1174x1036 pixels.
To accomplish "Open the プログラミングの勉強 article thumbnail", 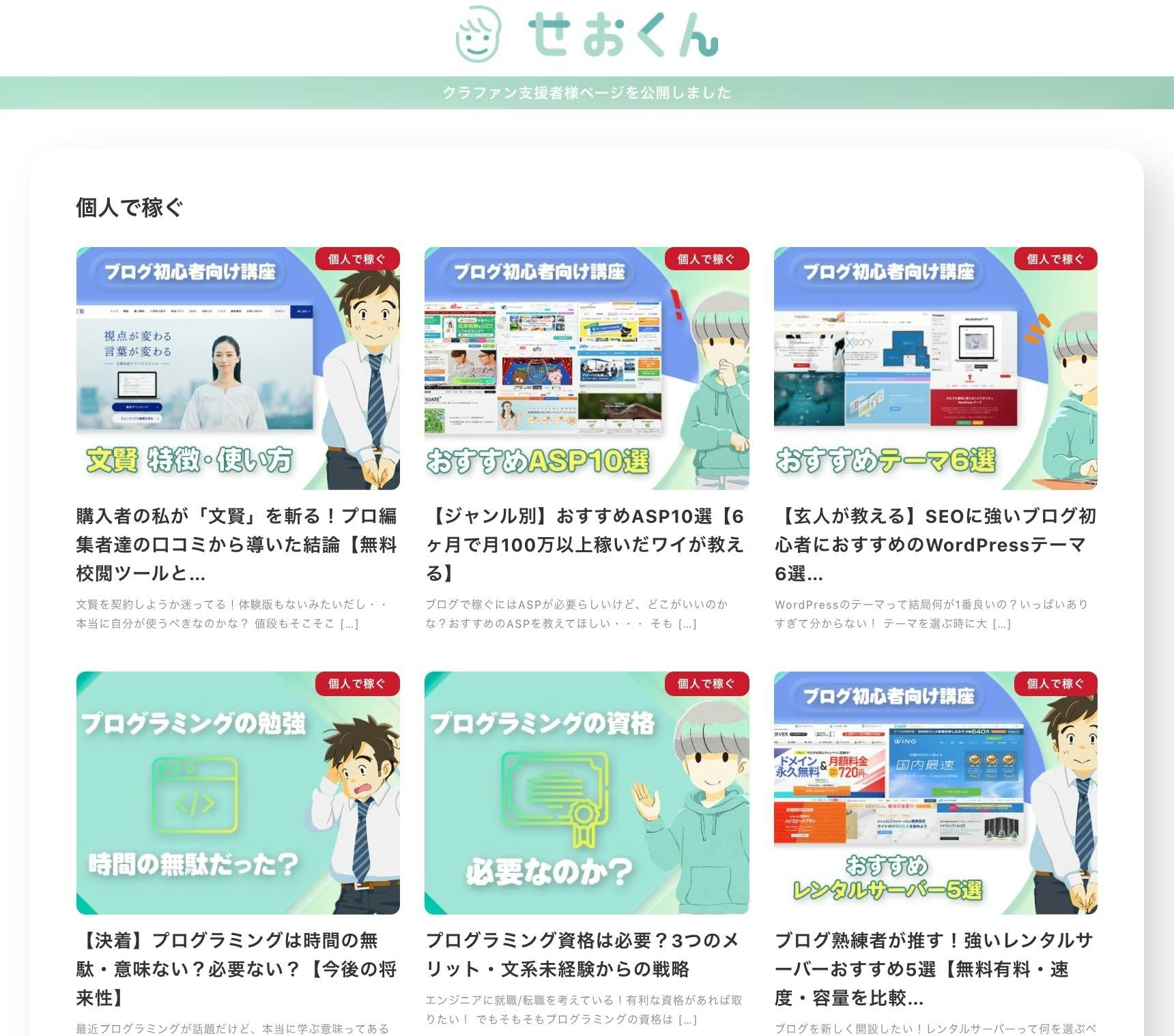I will click(x=238, y=792).
